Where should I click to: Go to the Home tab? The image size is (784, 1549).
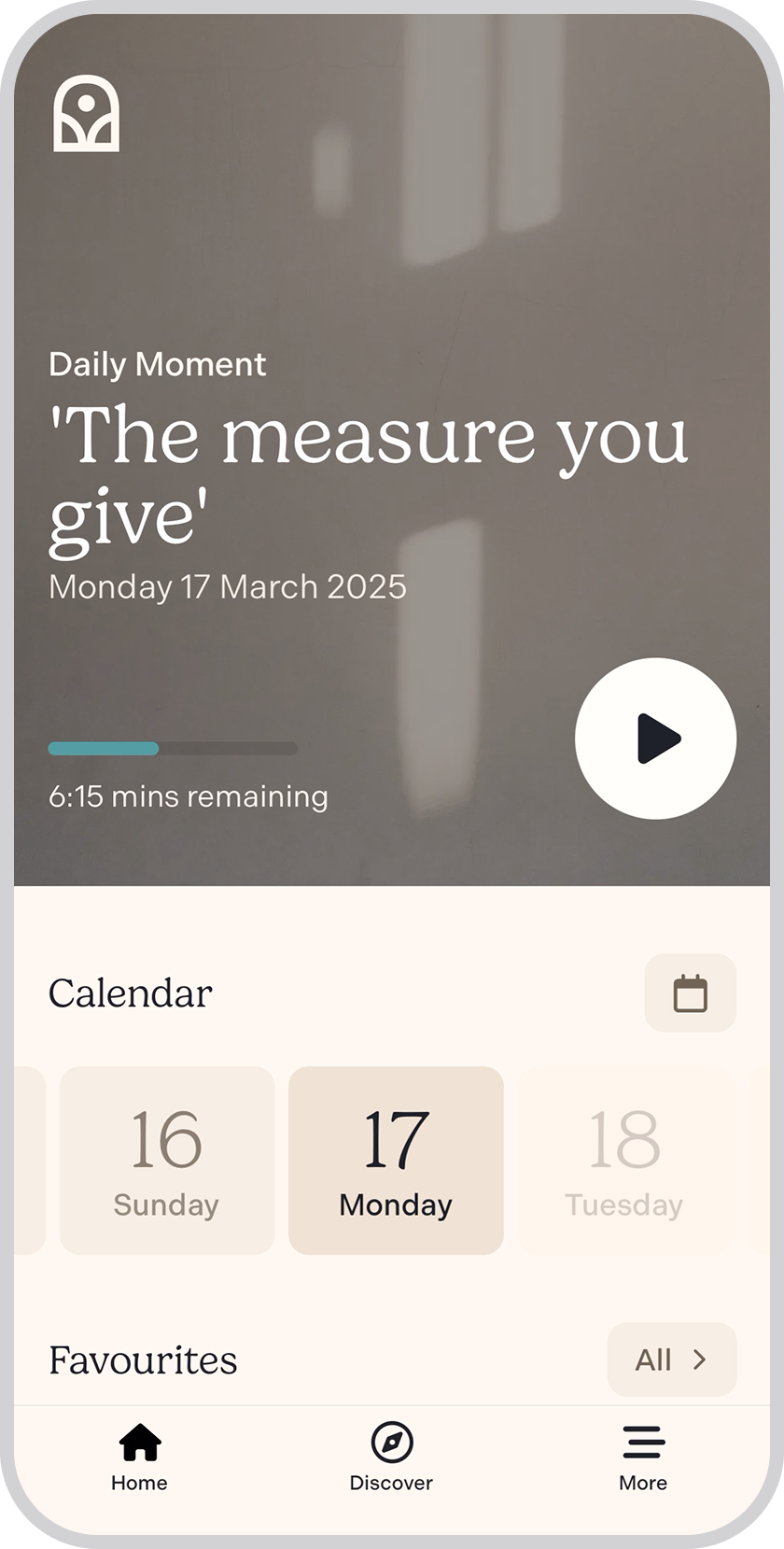139,1457
